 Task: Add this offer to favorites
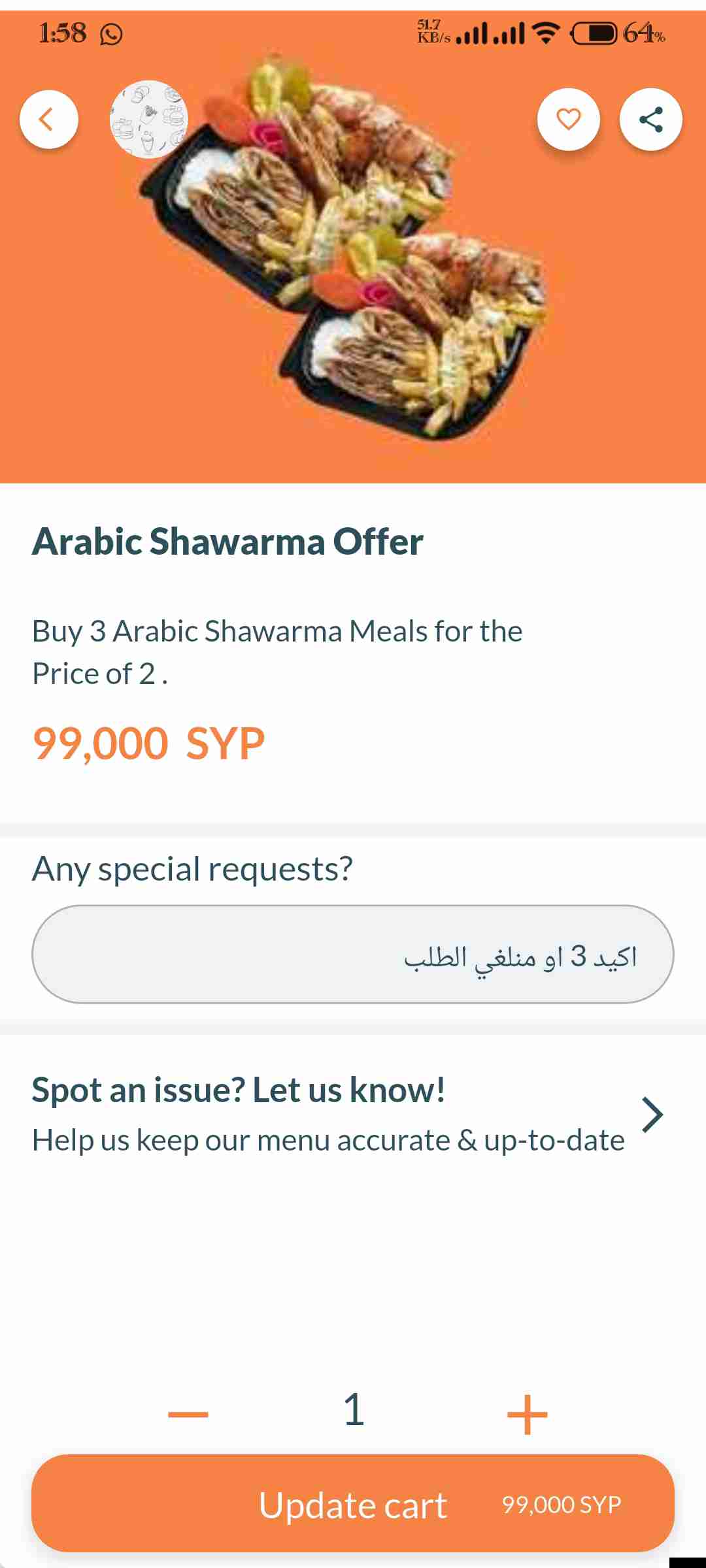tap(568, 120)
